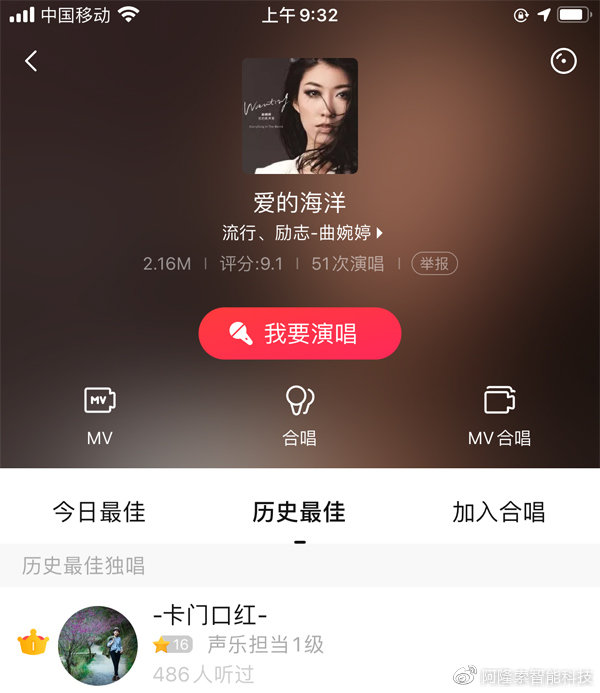The width and height of the screenshot is (600, 693).
Task: Switch to the 历史最佳 tab
Action: click(x=299, y=512)
